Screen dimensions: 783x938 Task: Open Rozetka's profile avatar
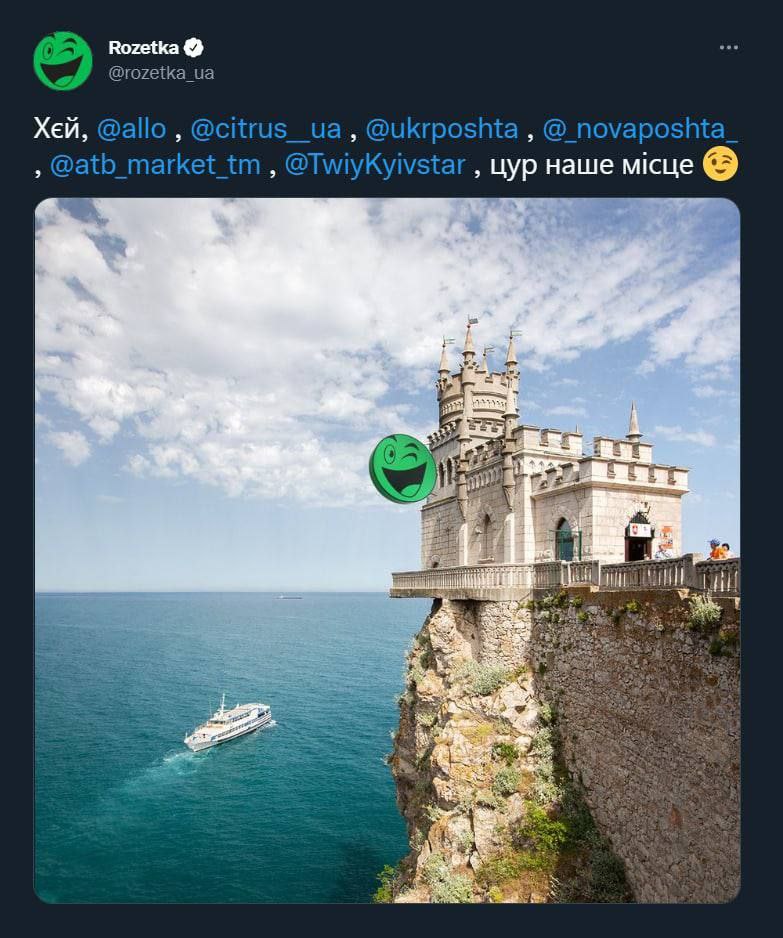62,60
